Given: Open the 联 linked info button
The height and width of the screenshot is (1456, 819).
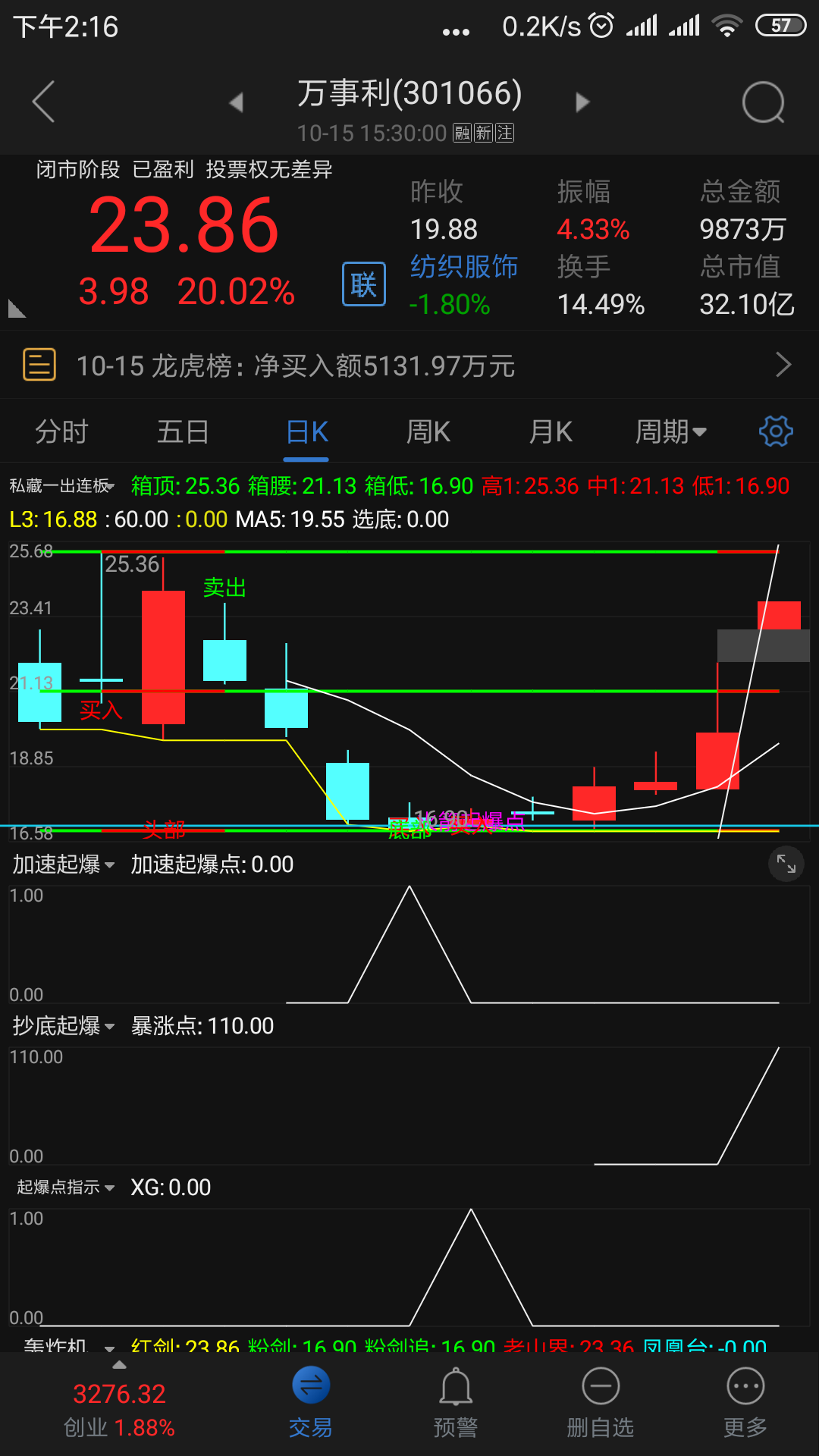Looking at the screenshot, I should point(364,284).
